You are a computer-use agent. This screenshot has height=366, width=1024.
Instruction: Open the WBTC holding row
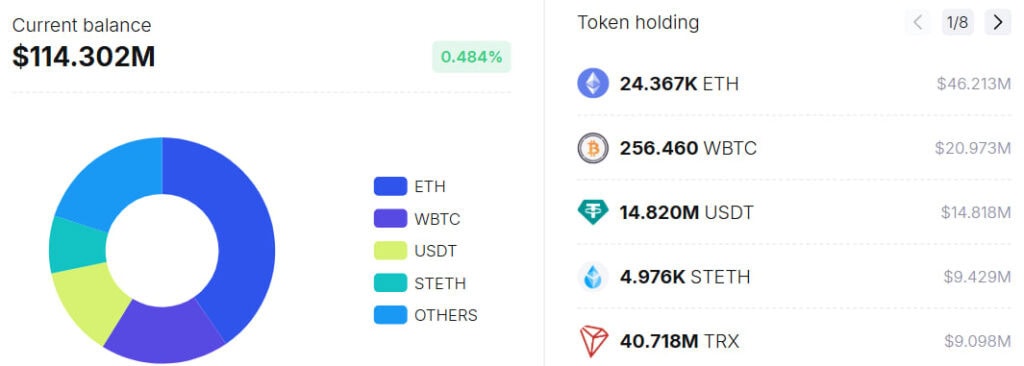pos(794,148)
